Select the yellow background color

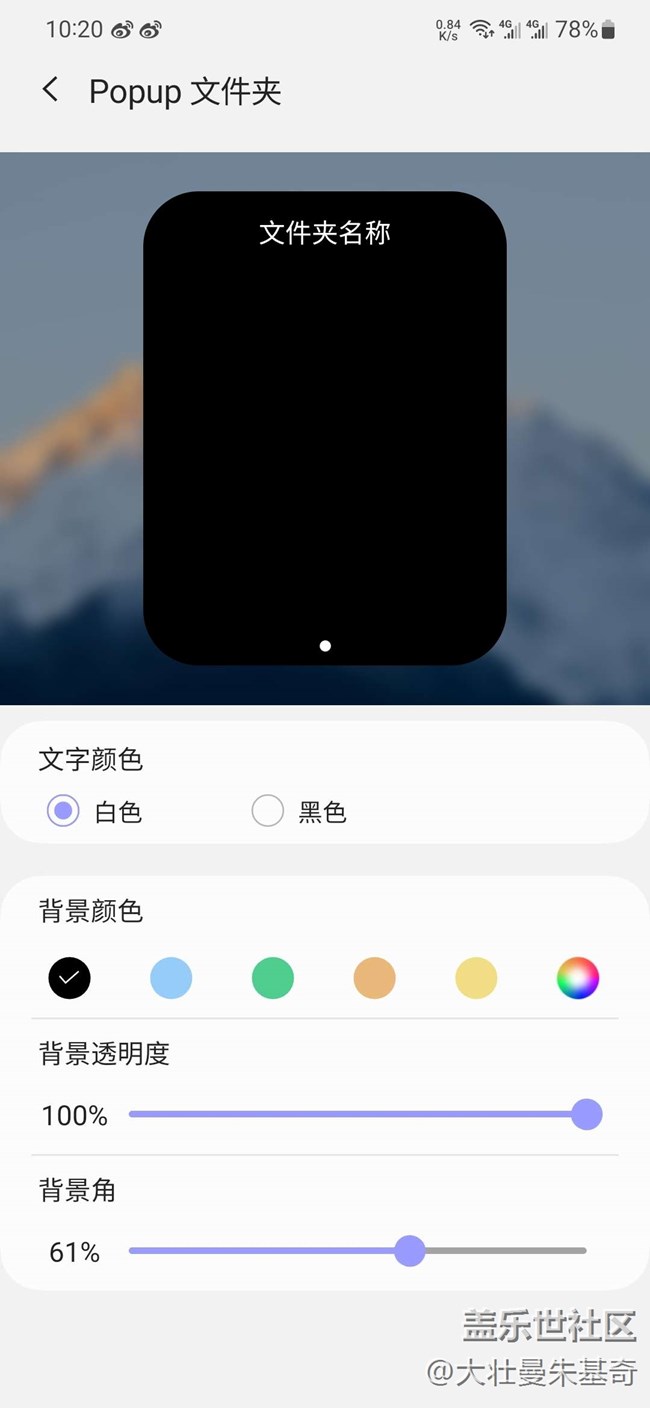[476, 978]
